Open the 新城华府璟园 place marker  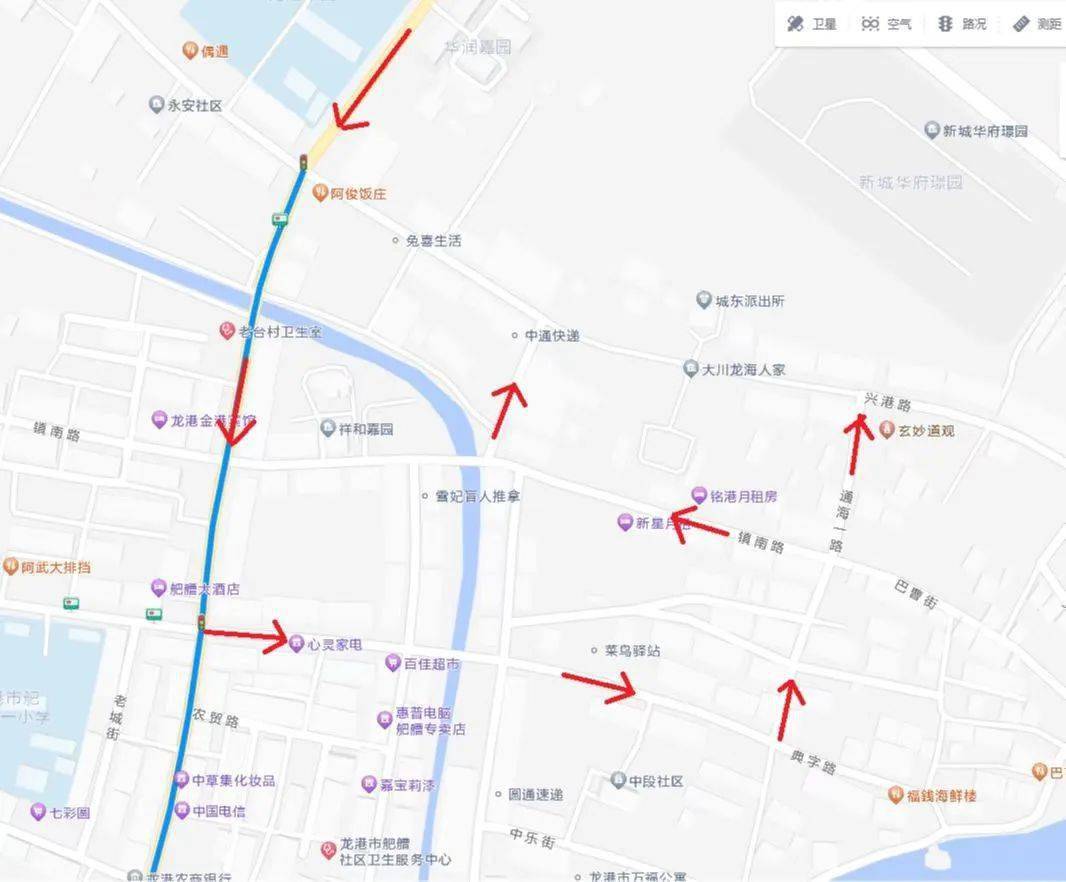[x=932, y=130]
